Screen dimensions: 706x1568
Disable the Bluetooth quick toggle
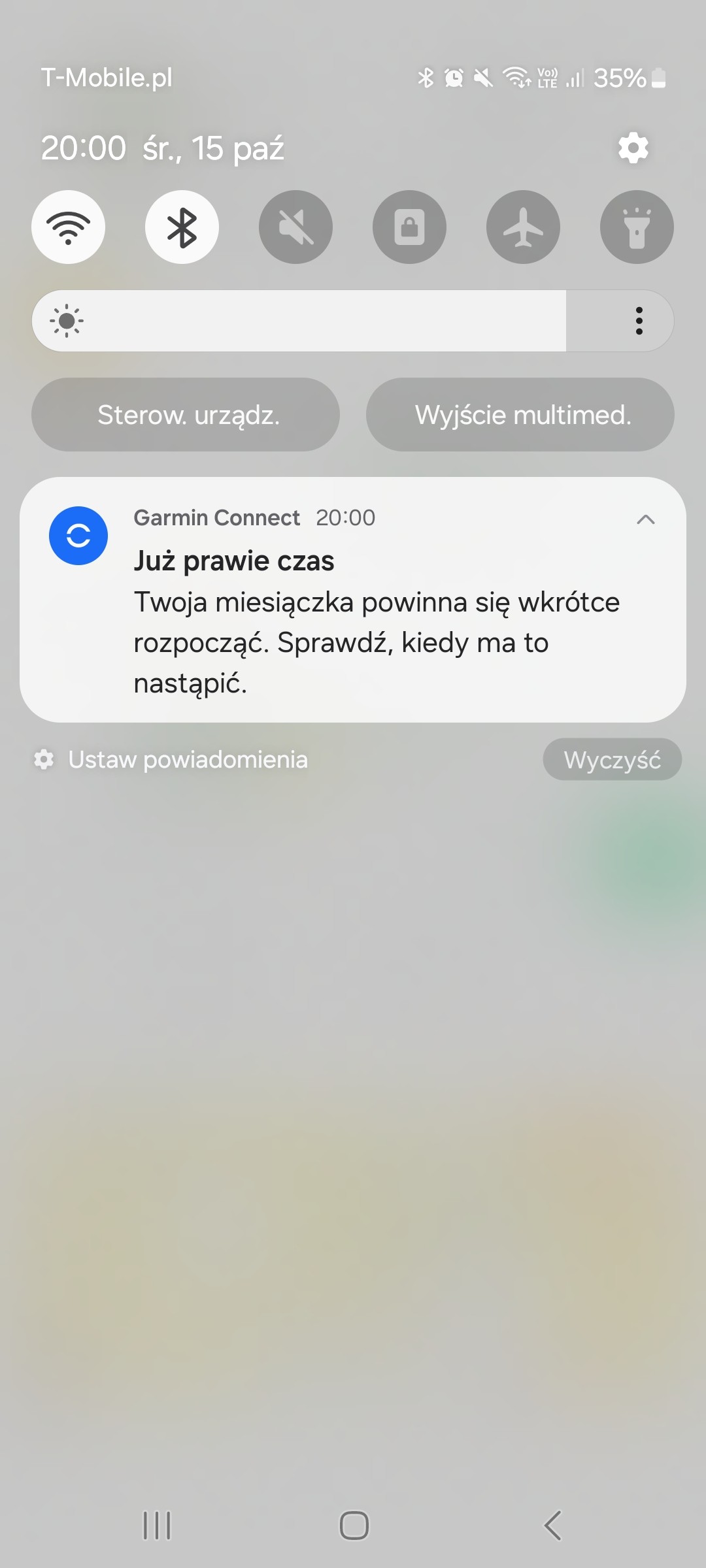pyautogui.click(x=182, y=227)
